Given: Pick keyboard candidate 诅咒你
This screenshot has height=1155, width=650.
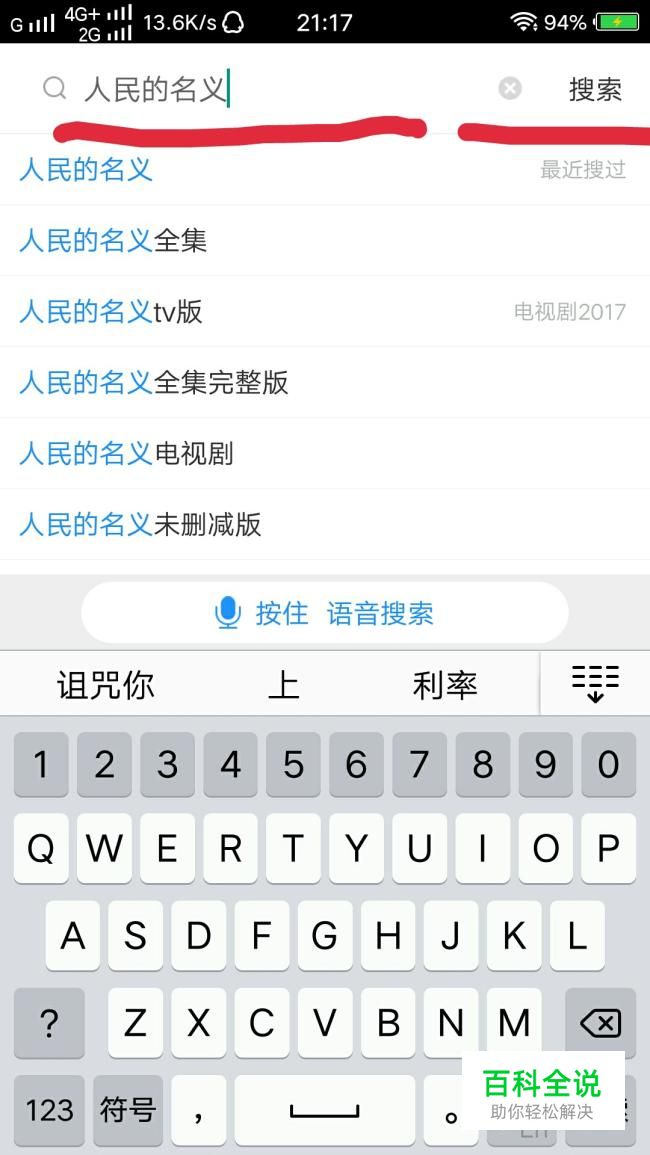Looking at the screenshot, I should click(105, 686).
